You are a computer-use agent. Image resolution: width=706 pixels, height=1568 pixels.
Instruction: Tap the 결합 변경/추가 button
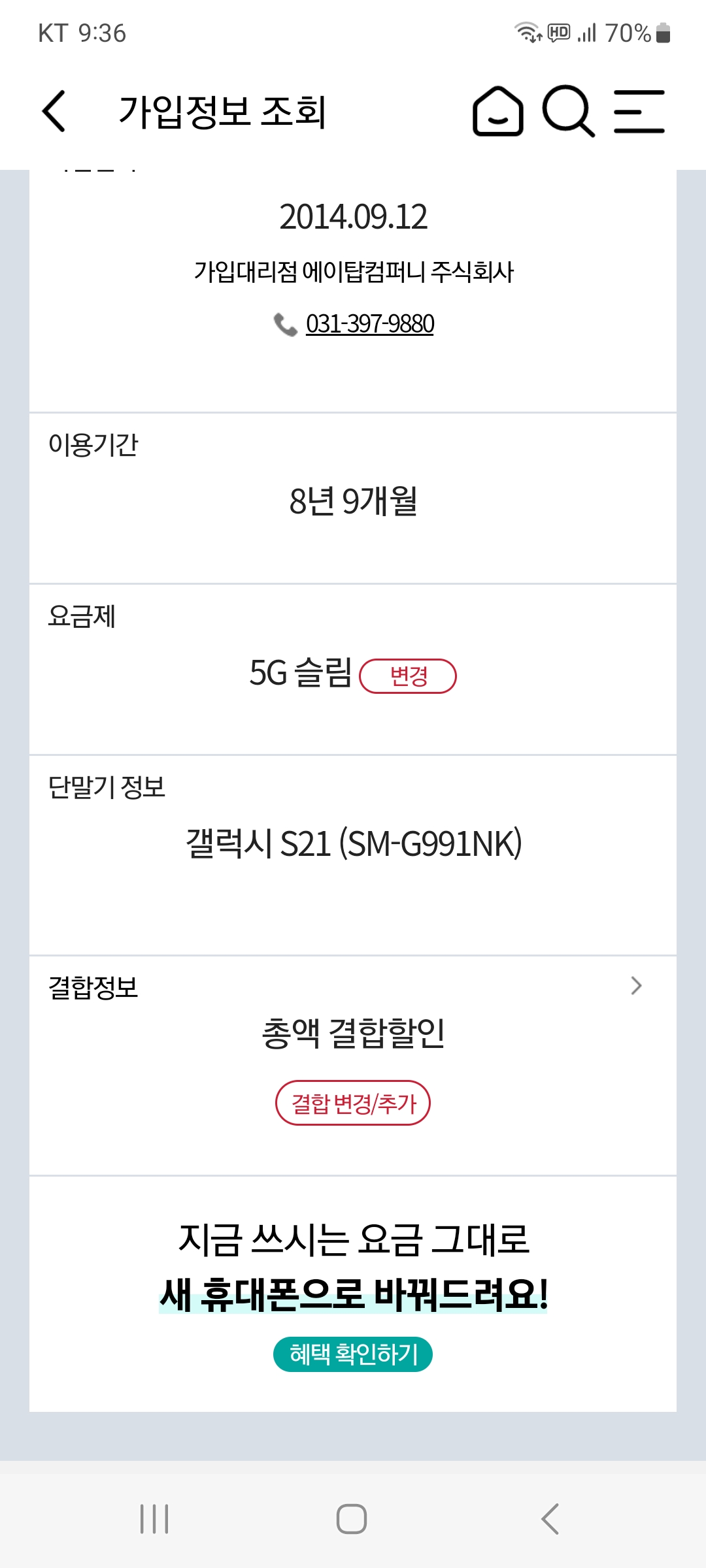pyautogui.click(x=353, y=1103)
